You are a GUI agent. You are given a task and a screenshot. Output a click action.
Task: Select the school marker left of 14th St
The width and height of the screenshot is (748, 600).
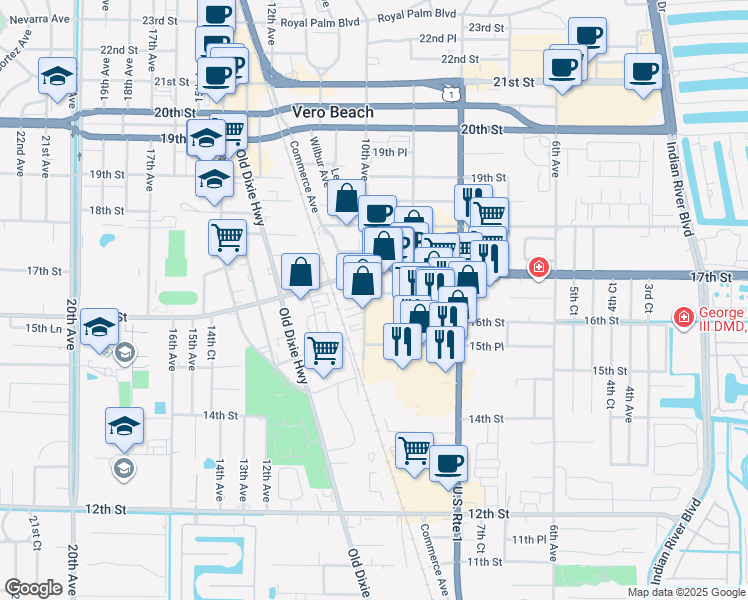click(124, 426)
